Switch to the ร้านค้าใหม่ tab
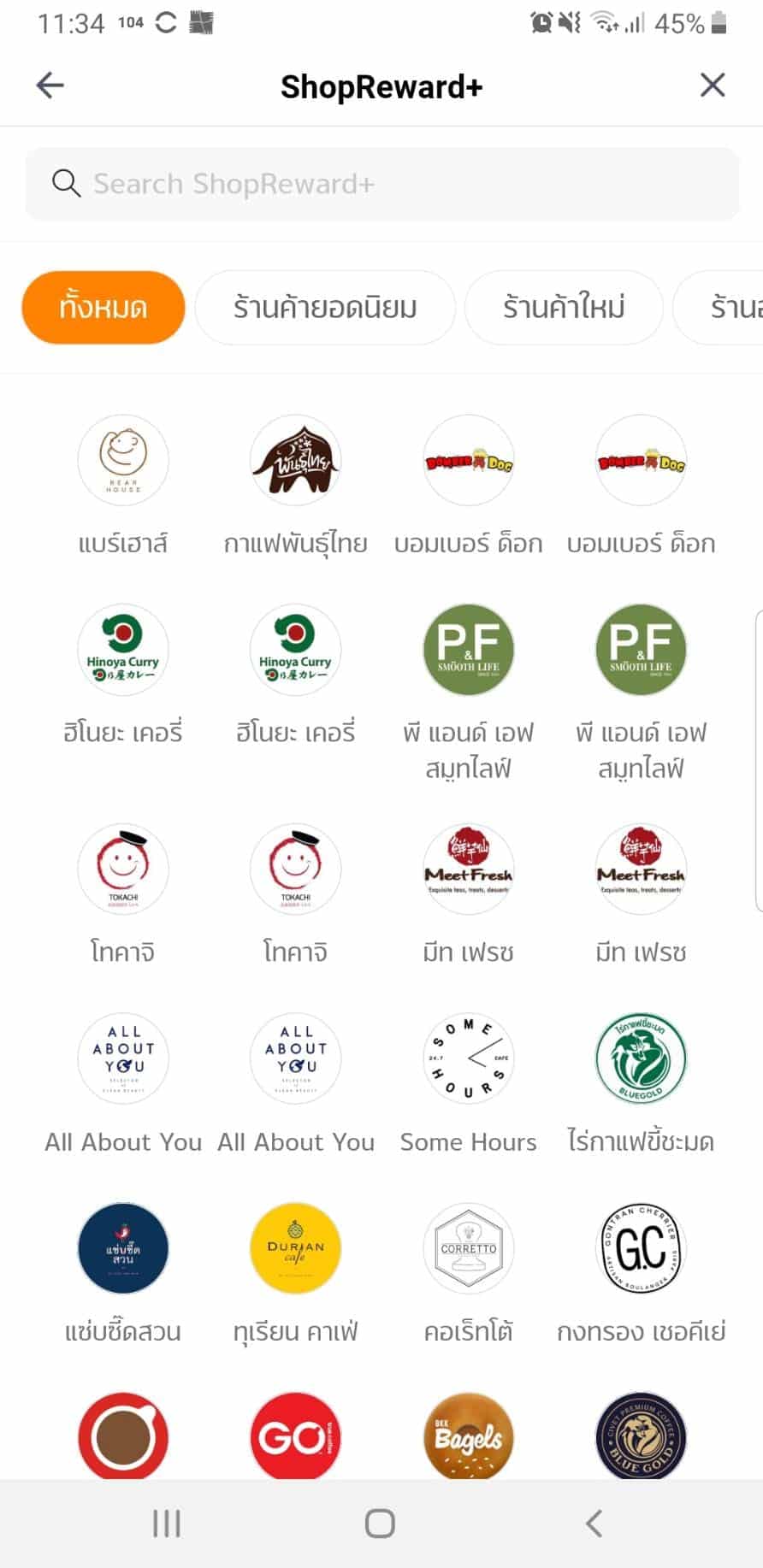 click(563, 307)
